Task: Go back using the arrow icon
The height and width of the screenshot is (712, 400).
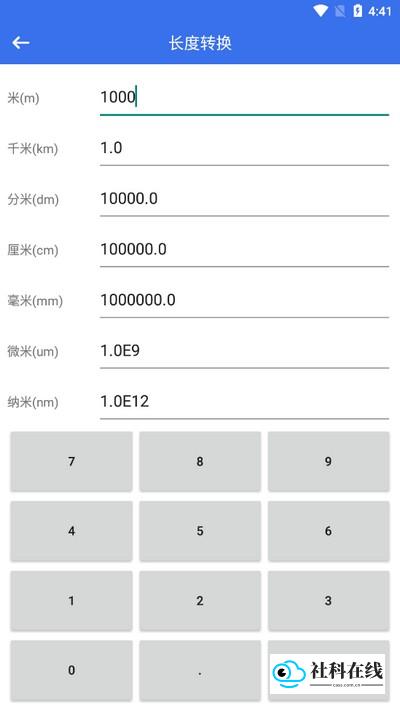Action: (x=21, y=43)
